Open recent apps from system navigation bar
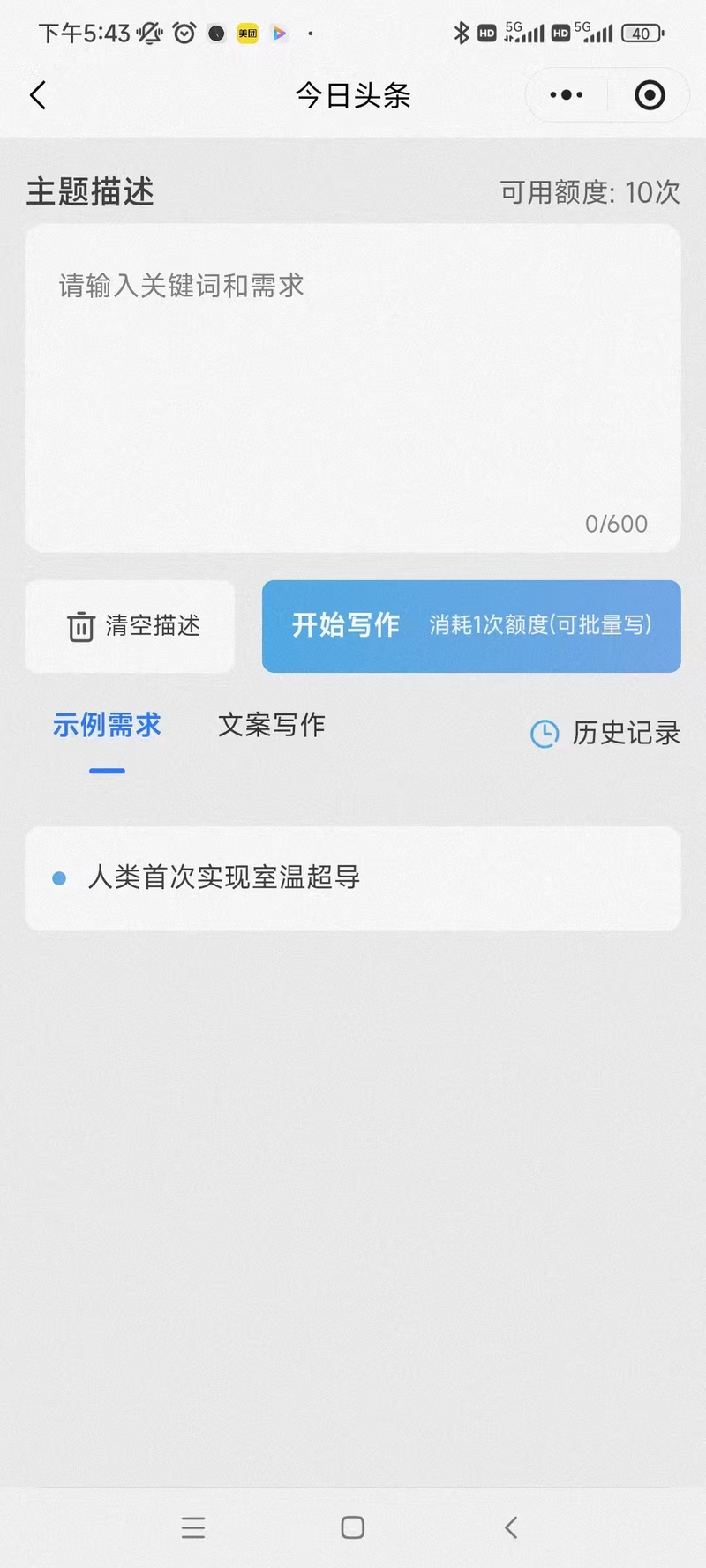The width and height of the screenshot is (706, 1568). click(193, 1527)
